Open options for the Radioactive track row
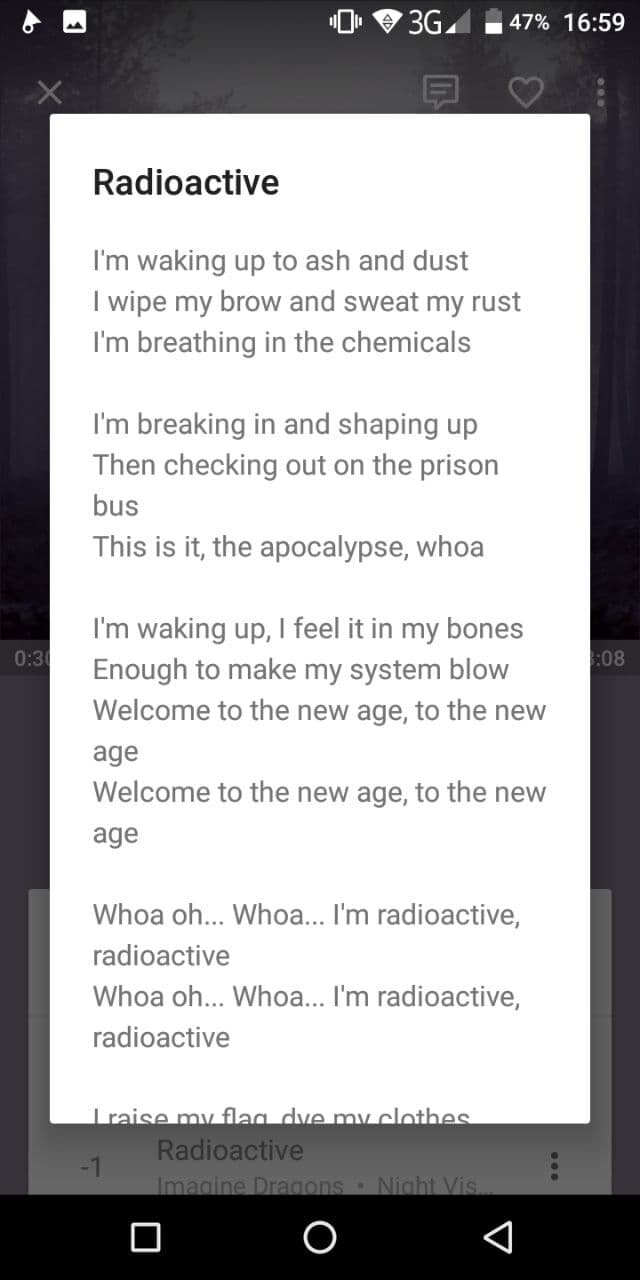This screenshot has width=640, height=1280. [554, 1165]
